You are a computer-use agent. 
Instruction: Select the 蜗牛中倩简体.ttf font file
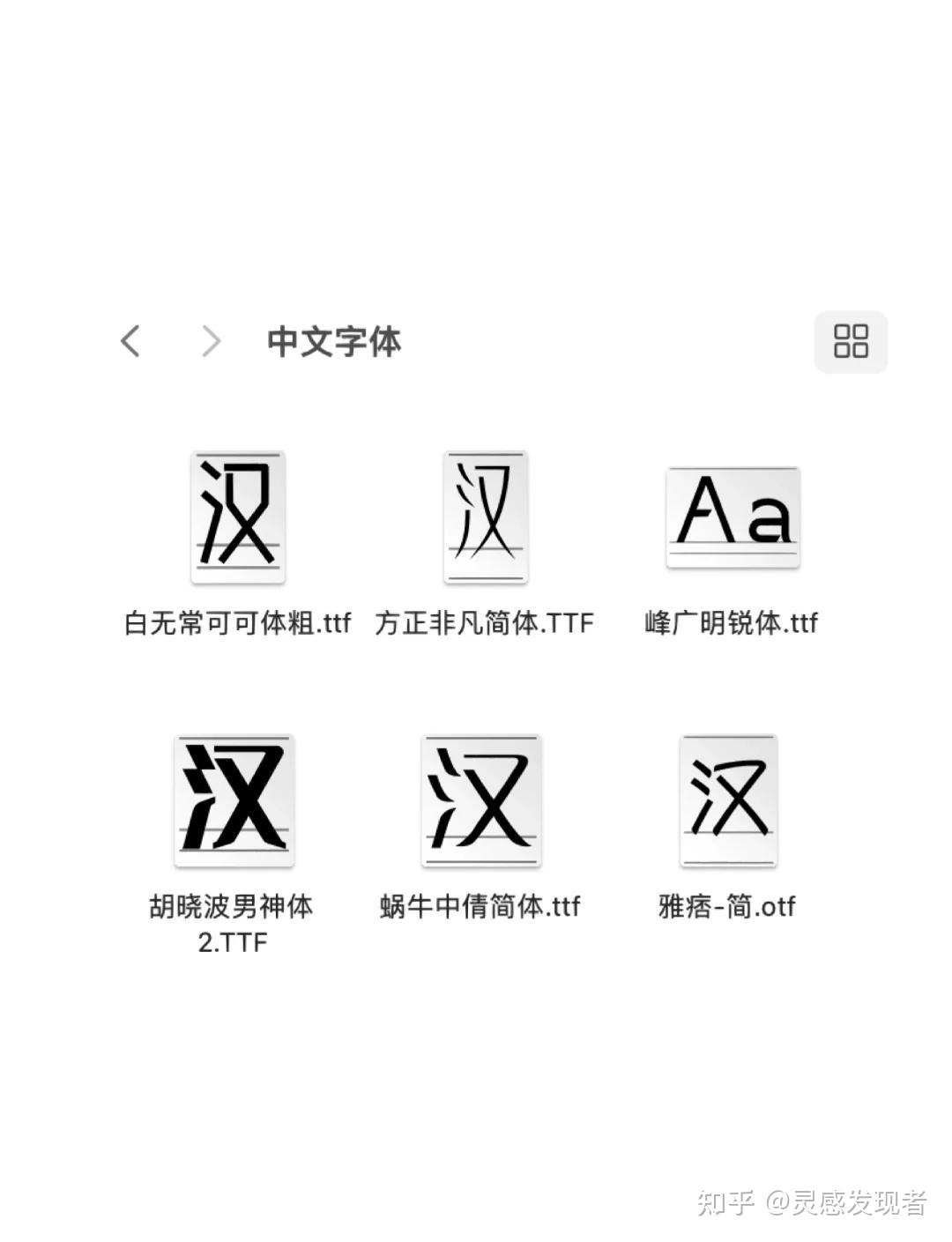pos(481,800)
